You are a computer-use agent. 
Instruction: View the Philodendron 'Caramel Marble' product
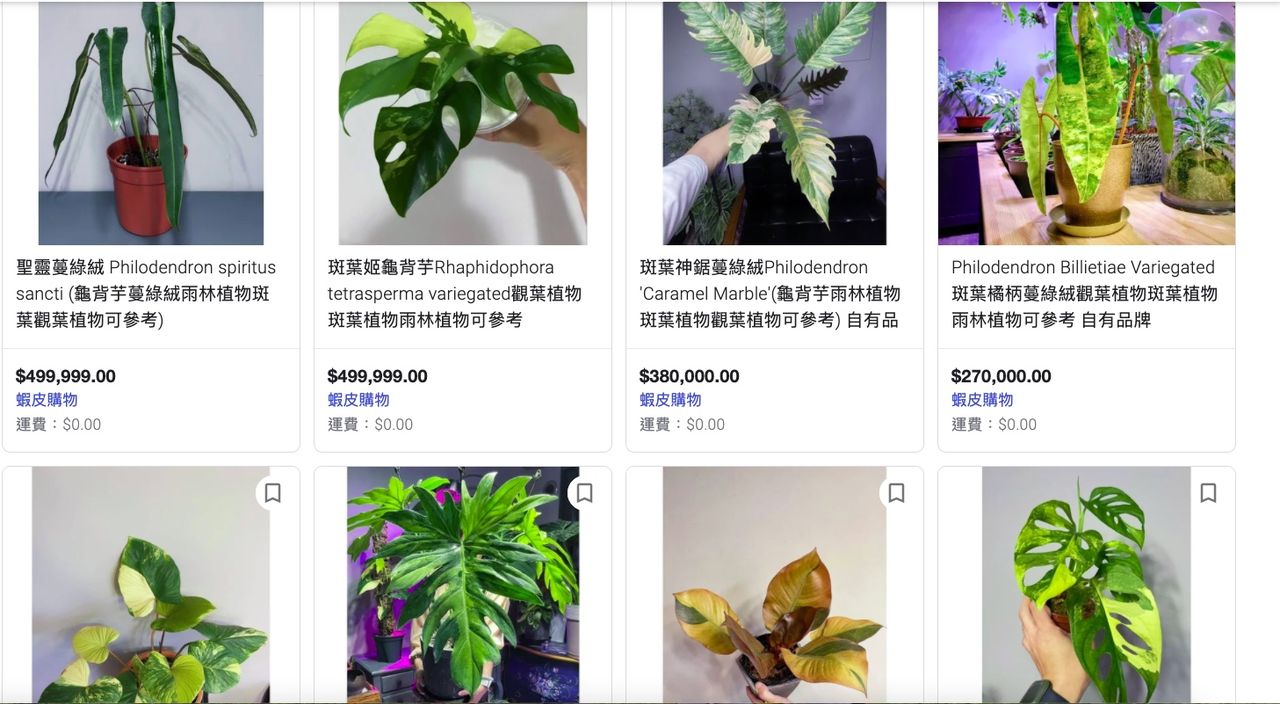tap(770, 293)
